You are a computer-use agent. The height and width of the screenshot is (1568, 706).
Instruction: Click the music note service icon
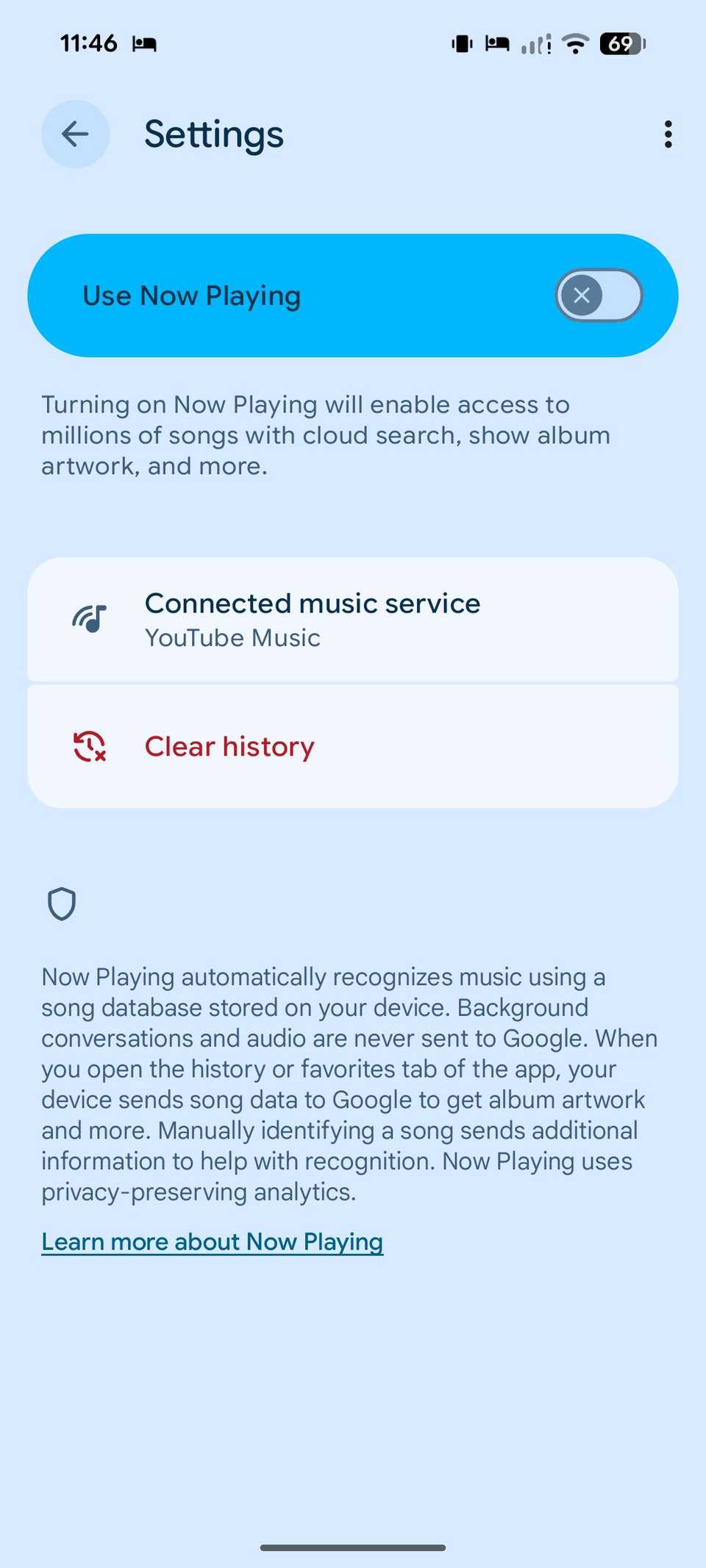click(89, 618)
